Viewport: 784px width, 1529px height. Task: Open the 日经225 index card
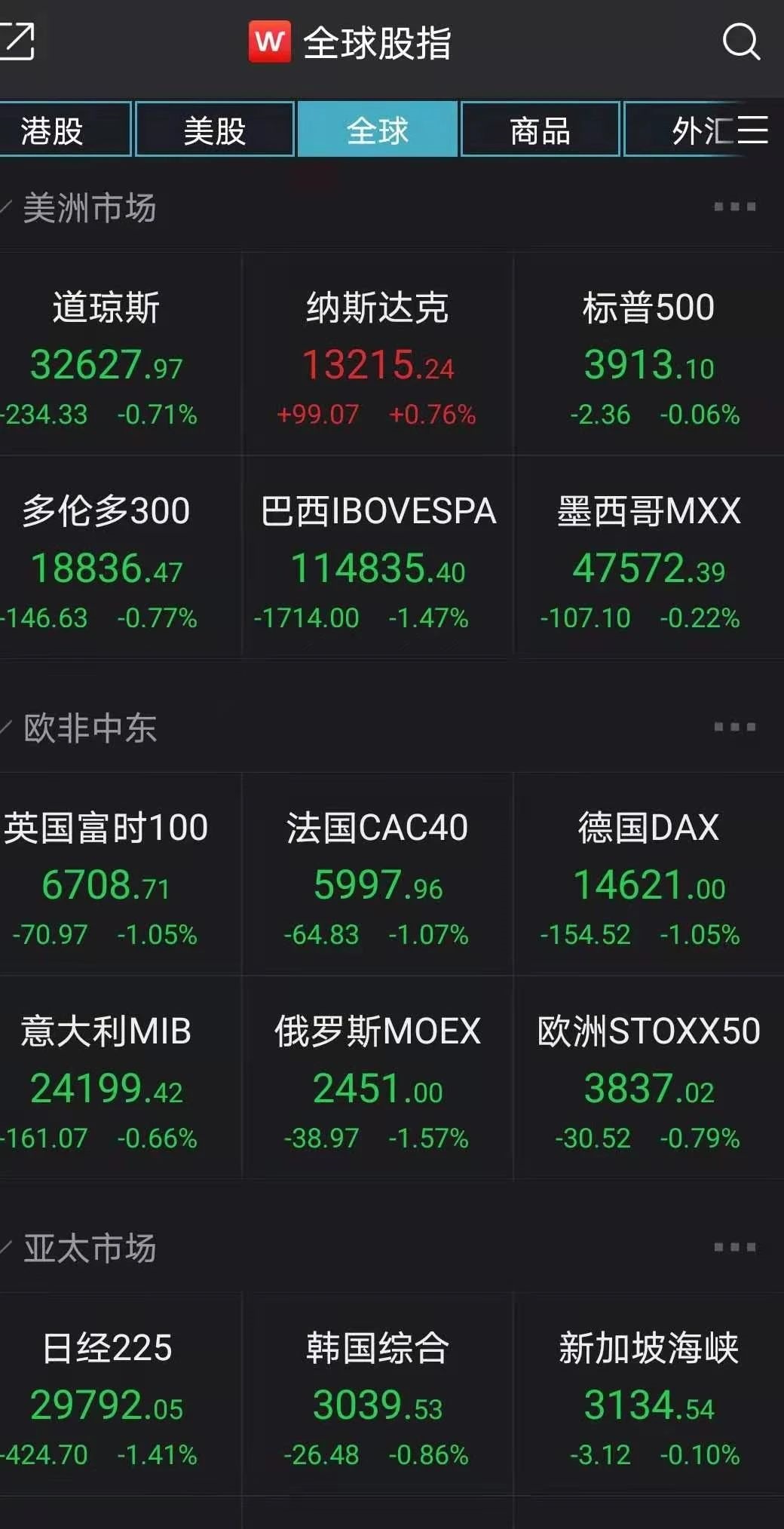click(107, 1396)
